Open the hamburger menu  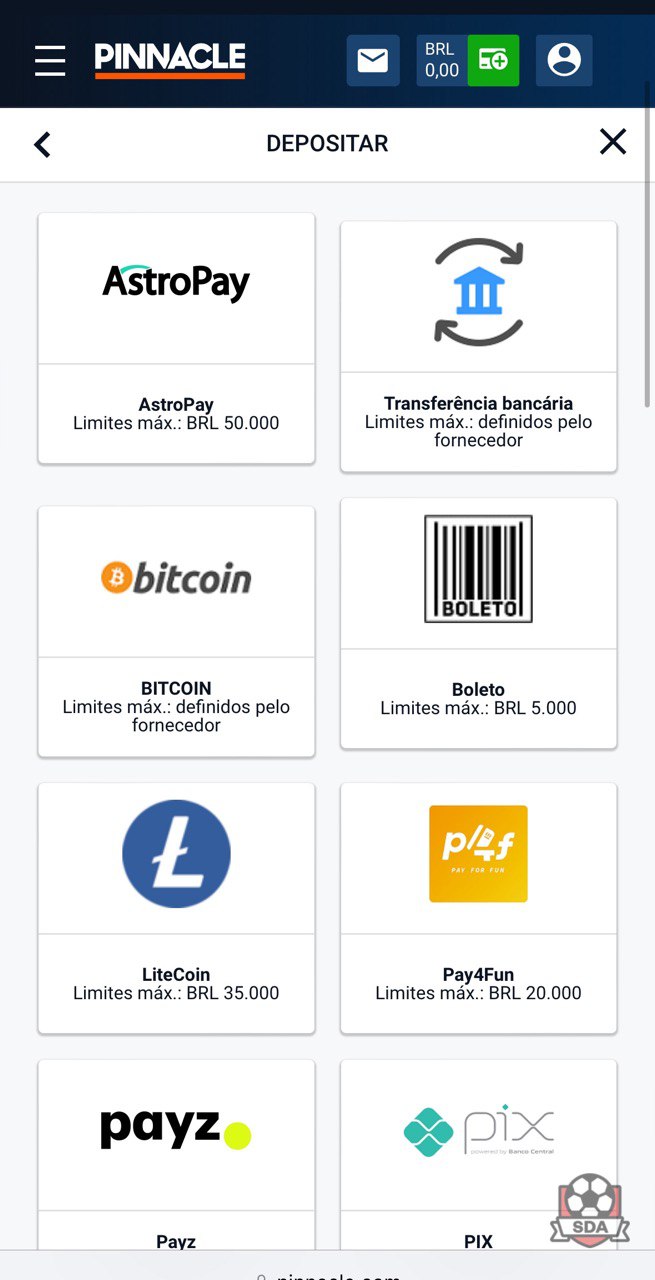(50, 61)
